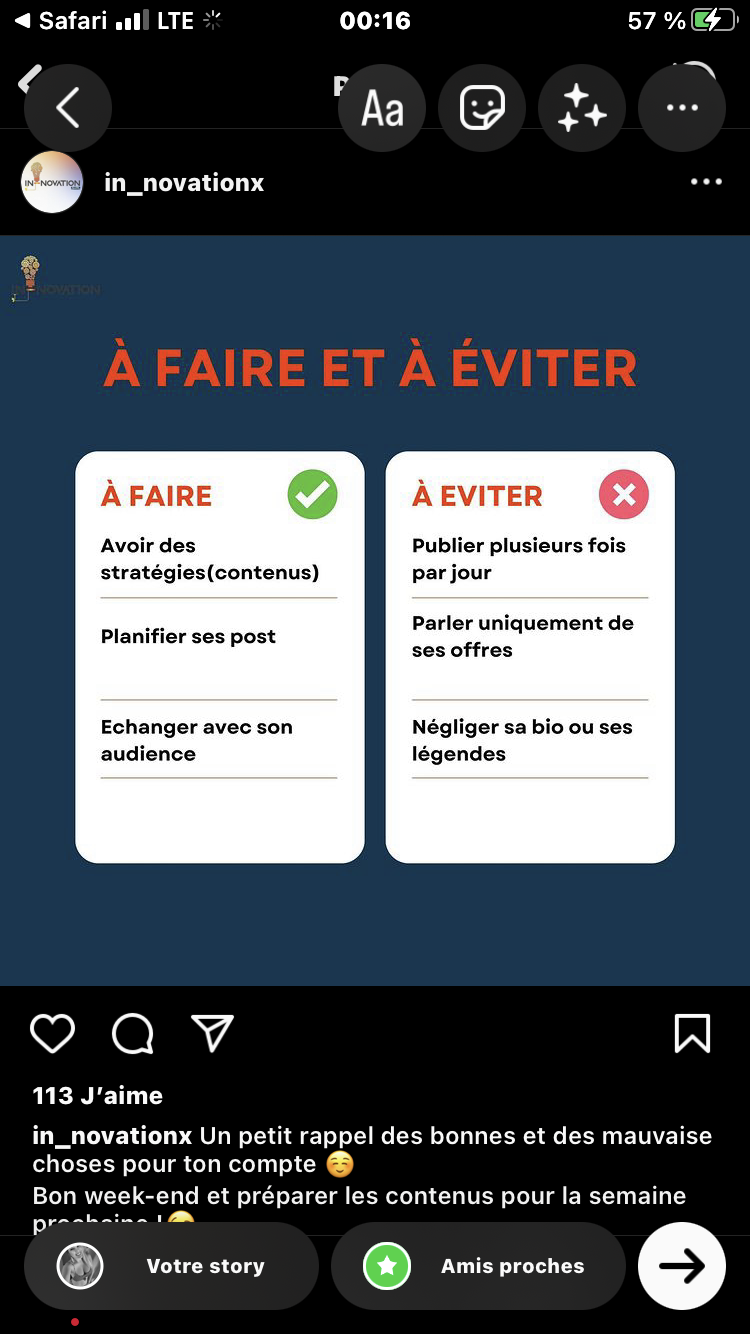Share to Votre story
The height and width of the screenshot is (1334, 750).
(x=171, y=1266)
